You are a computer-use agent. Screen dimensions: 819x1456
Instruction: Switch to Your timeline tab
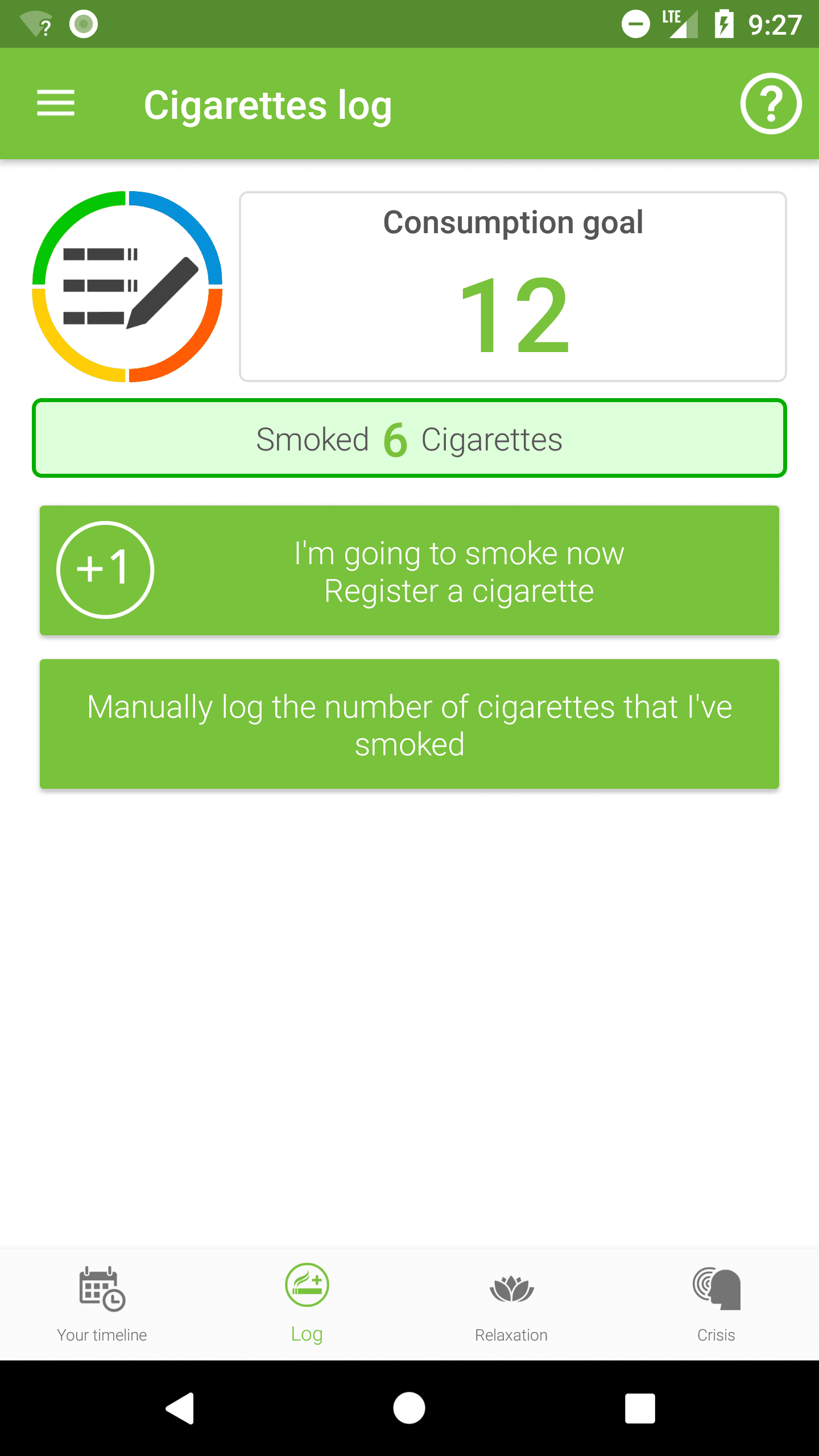102,1304
